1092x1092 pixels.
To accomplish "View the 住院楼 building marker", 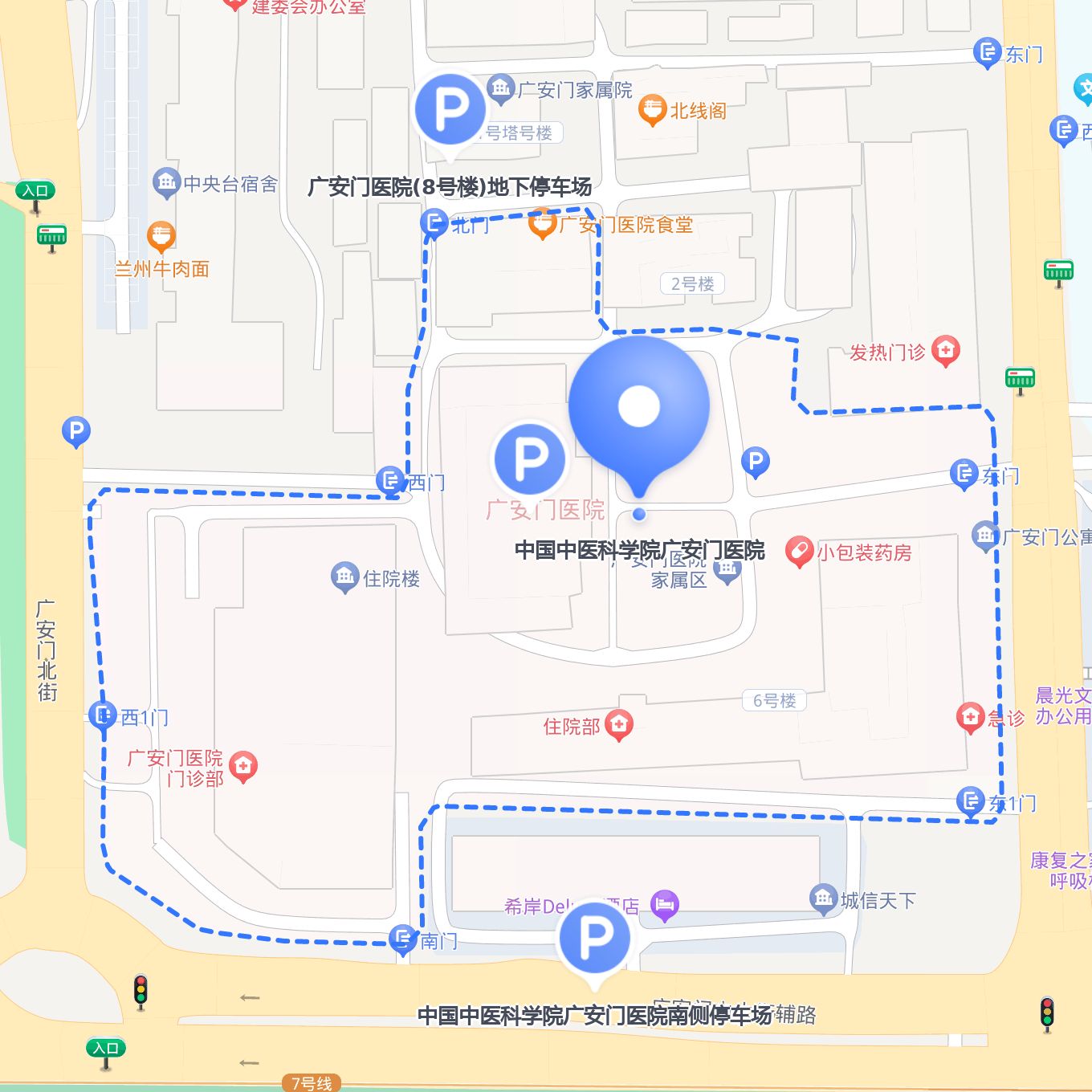I will point(345,577).
